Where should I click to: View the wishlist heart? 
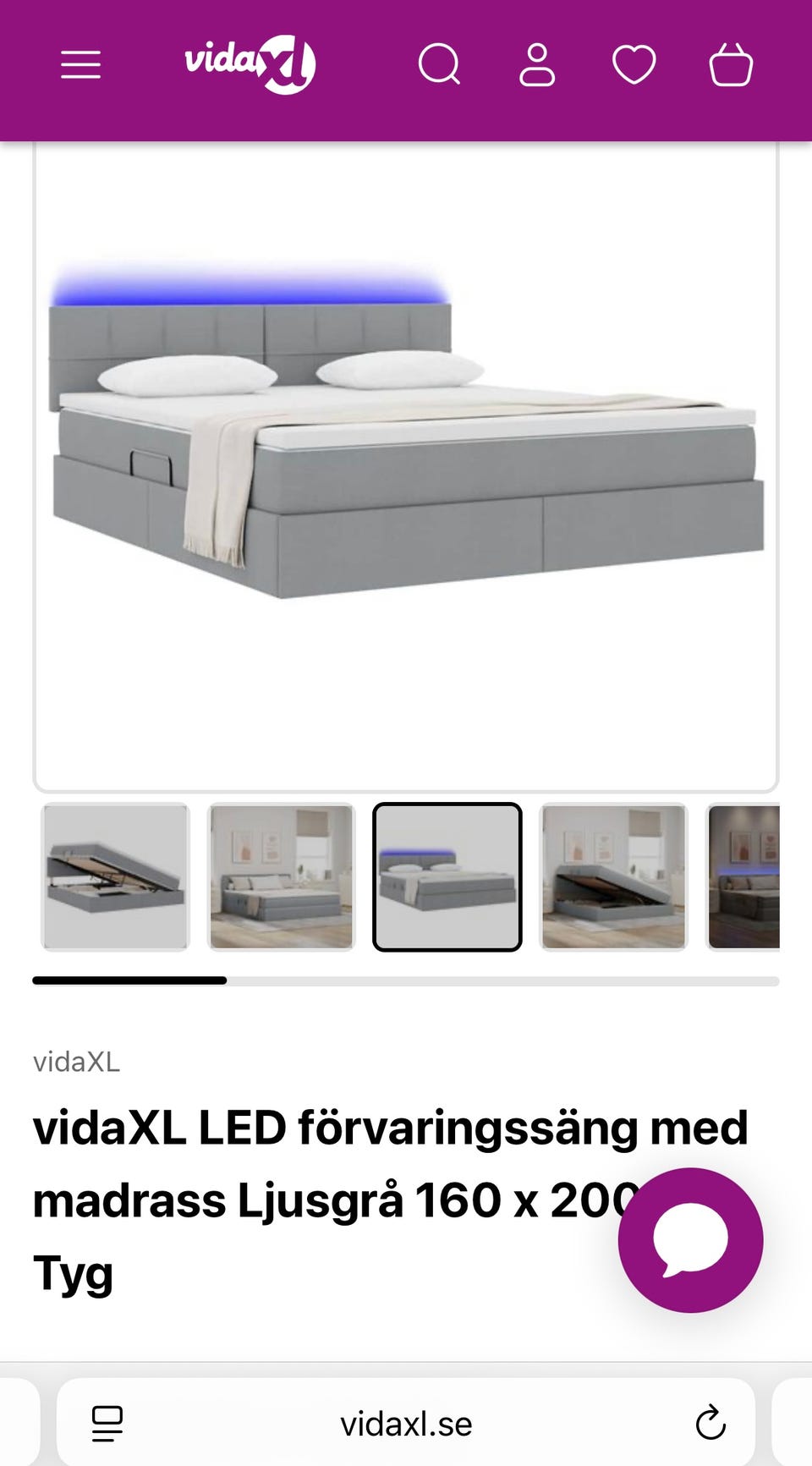[x=634, y=64]
